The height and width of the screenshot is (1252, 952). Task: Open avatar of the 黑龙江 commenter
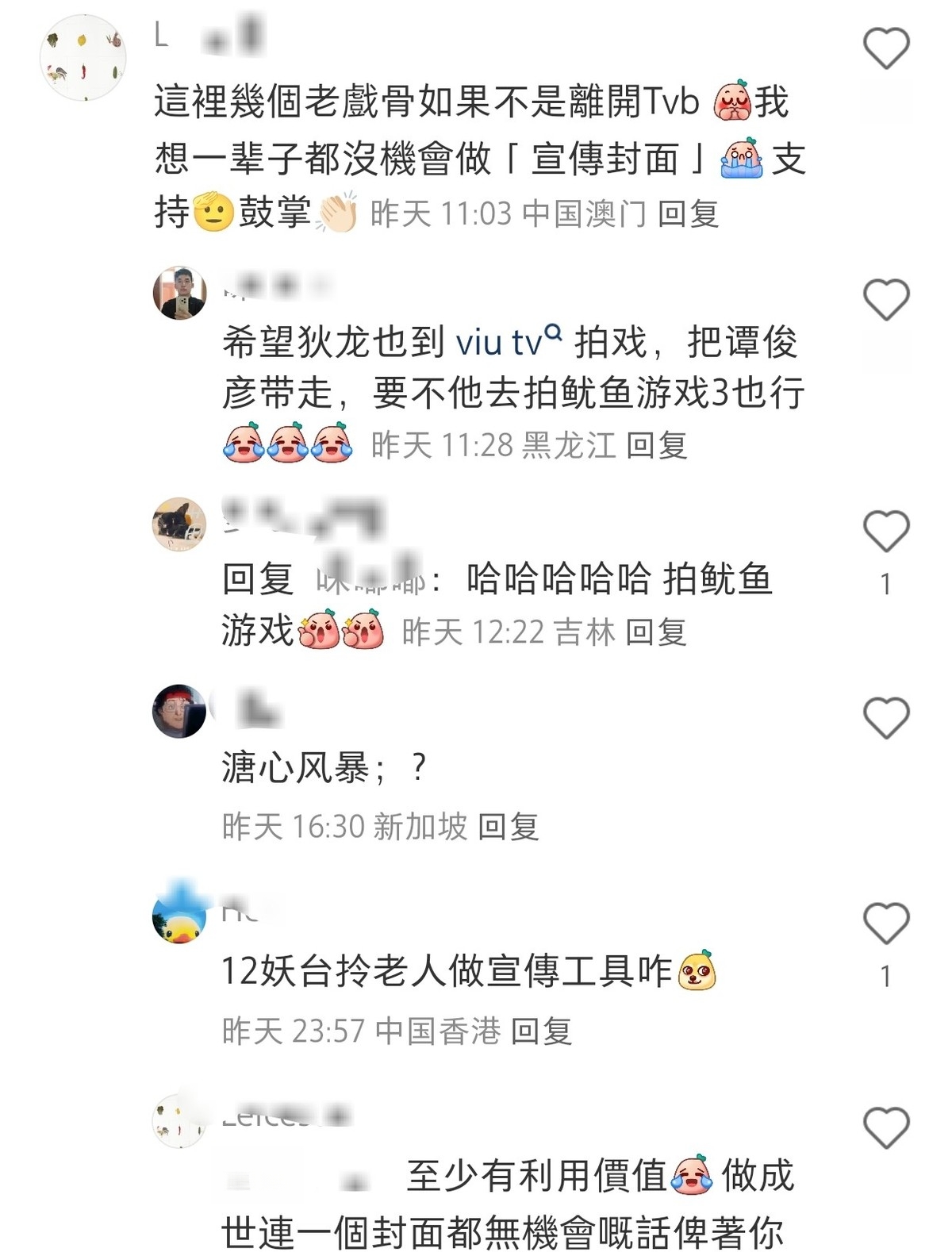(x=179, y=293)
